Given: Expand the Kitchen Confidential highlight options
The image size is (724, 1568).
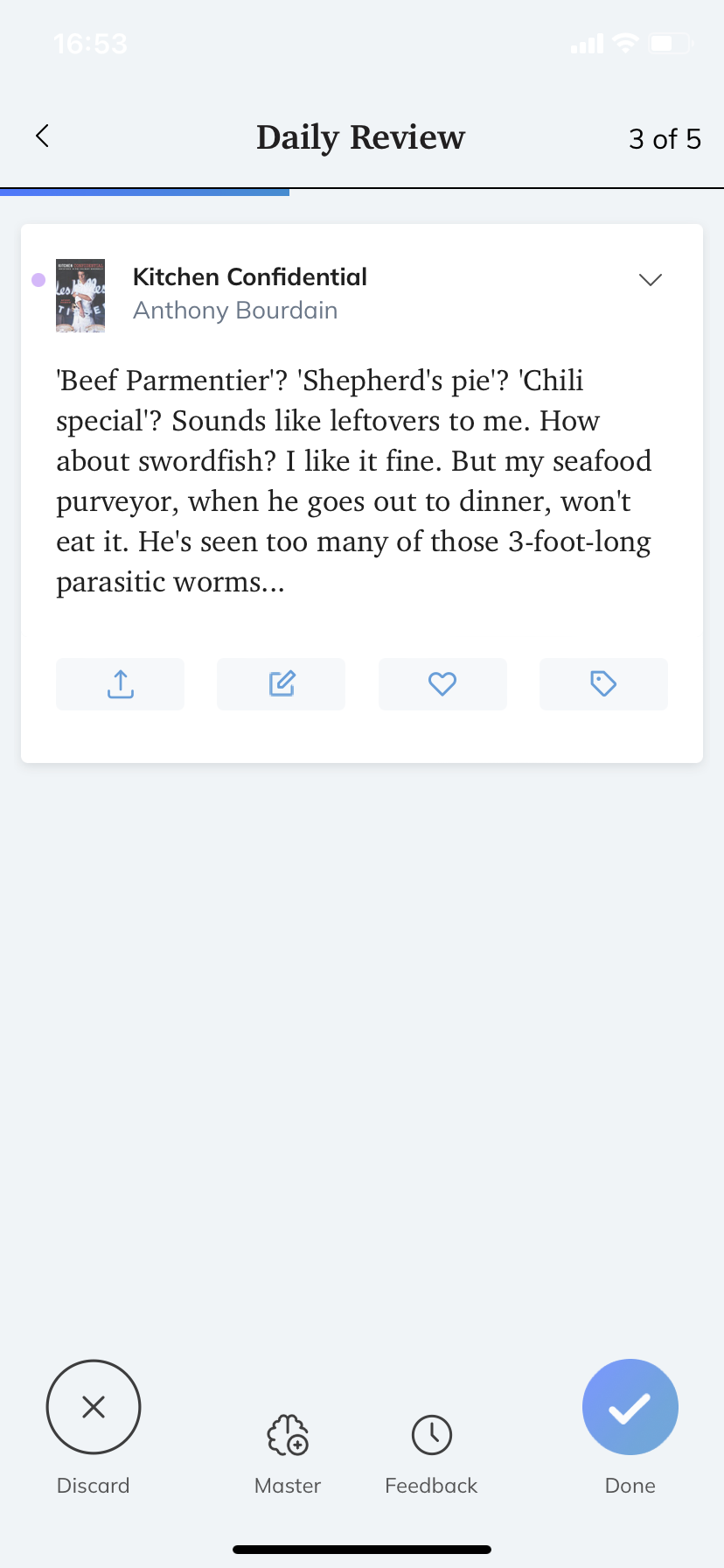Looking at the screenshot, I should point(650,280).
